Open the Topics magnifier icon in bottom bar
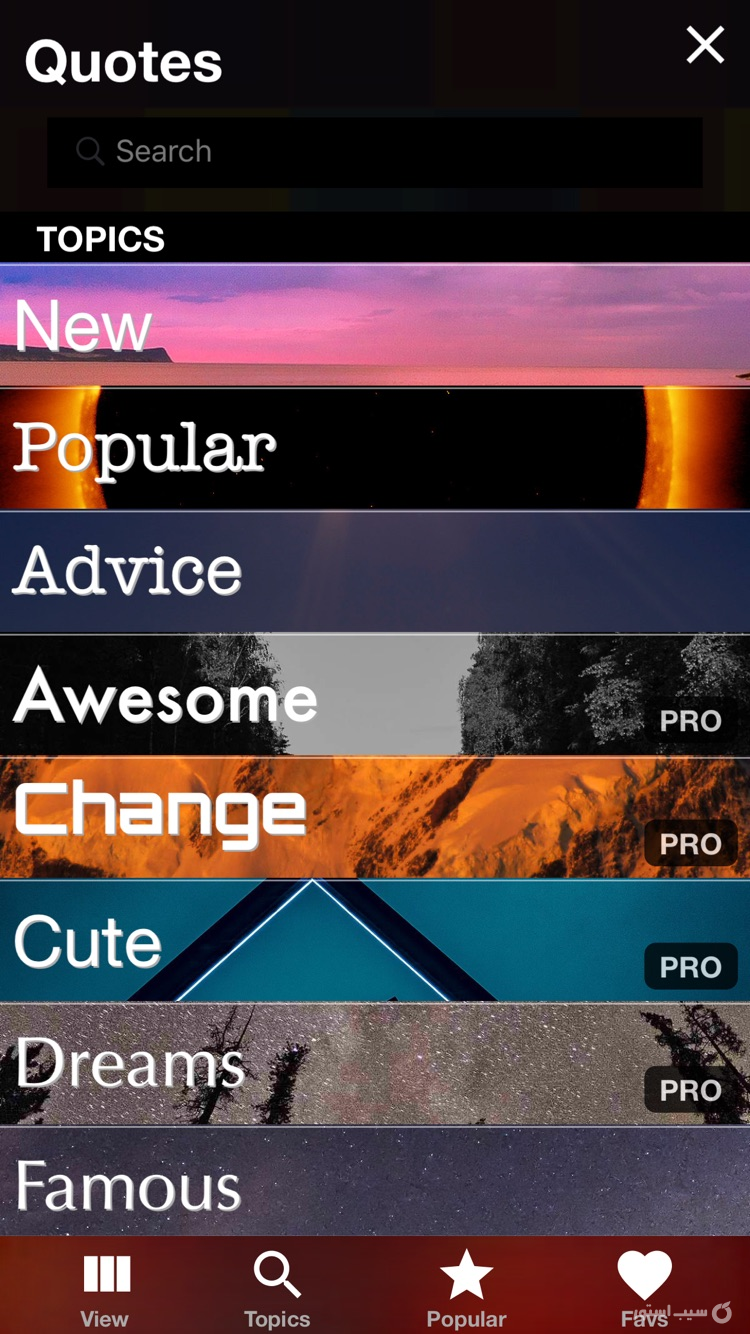 (x=277, y=1272)
